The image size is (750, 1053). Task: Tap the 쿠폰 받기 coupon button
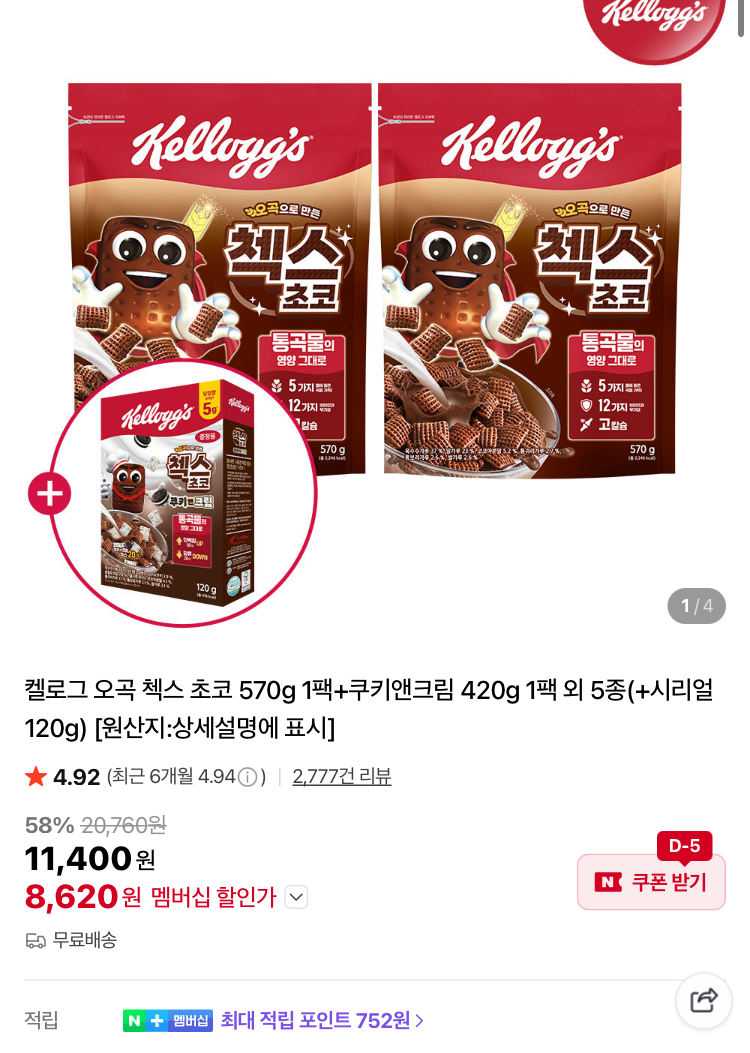651,882
